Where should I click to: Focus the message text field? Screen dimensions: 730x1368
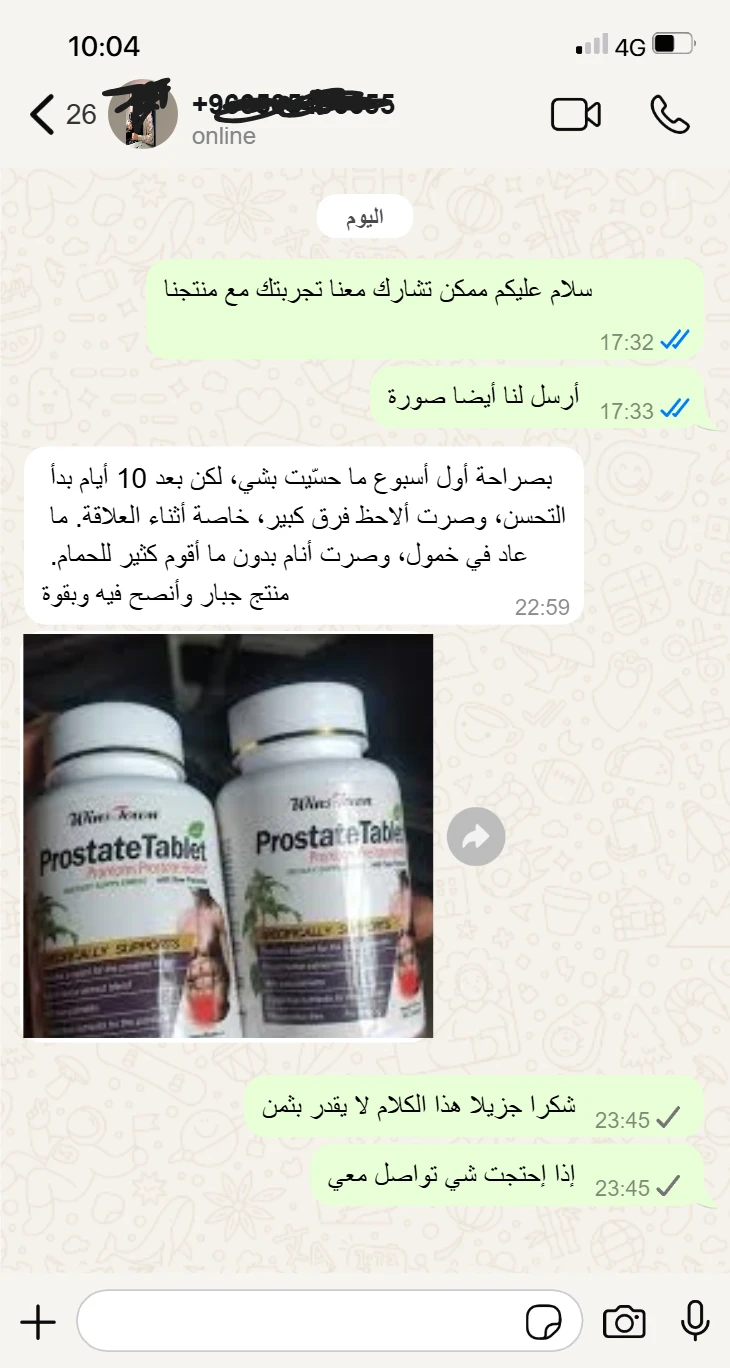[x=300, y=1322]
